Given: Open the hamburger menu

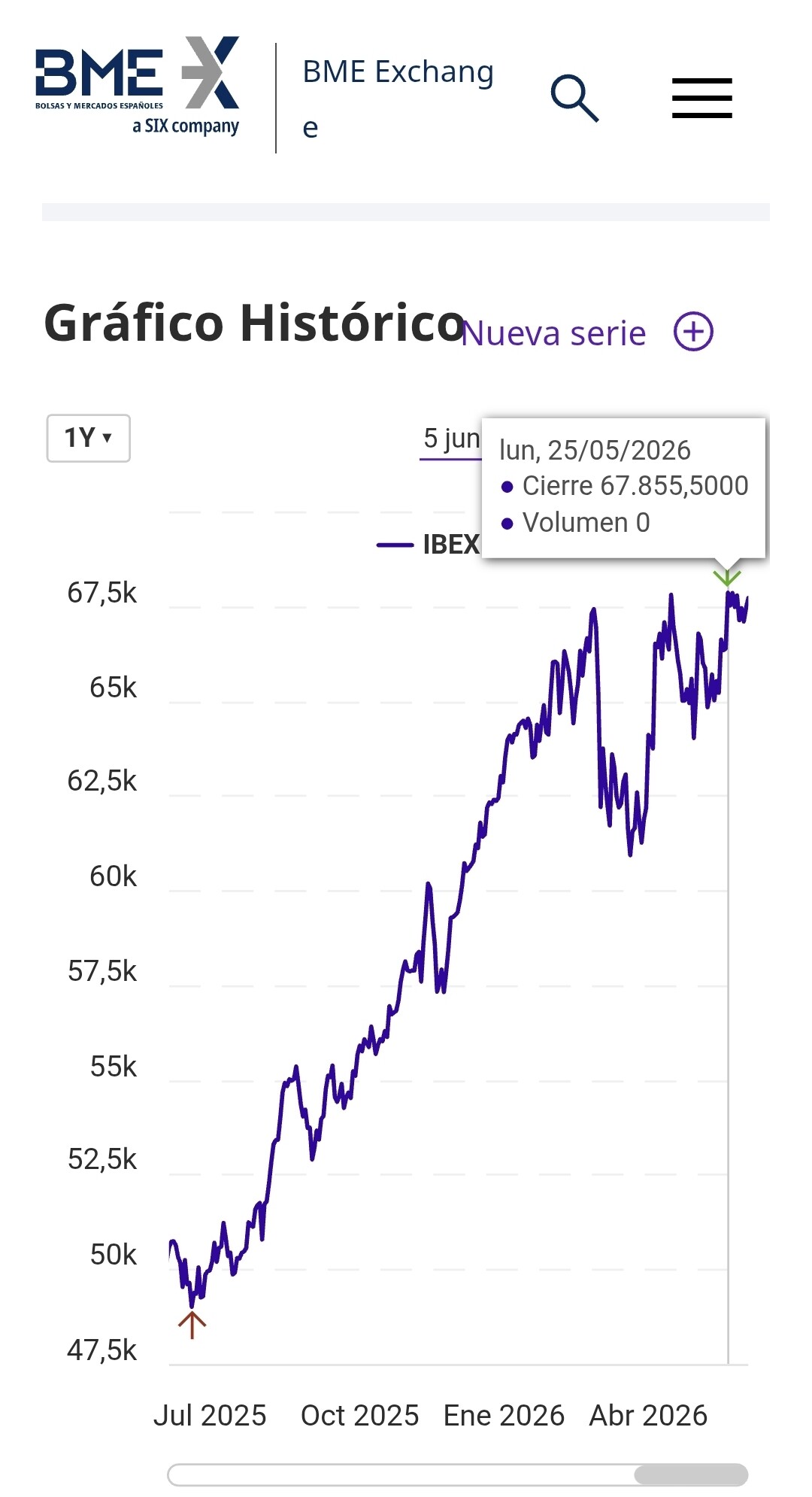Looking at the screenshot, I should [x=702, y=98].
